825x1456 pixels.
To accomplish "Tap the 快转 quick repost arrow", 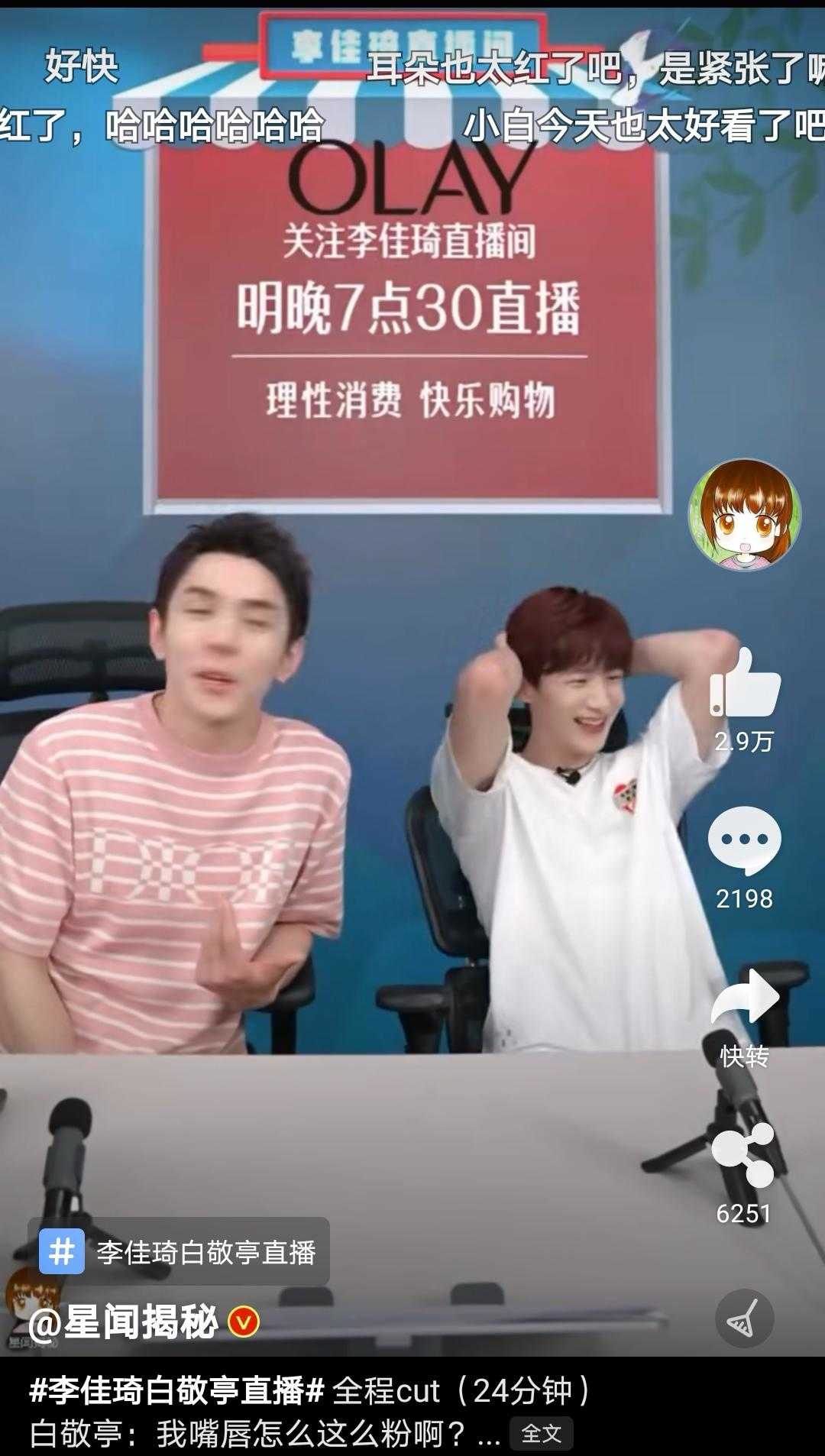I will tap(744, 998).
